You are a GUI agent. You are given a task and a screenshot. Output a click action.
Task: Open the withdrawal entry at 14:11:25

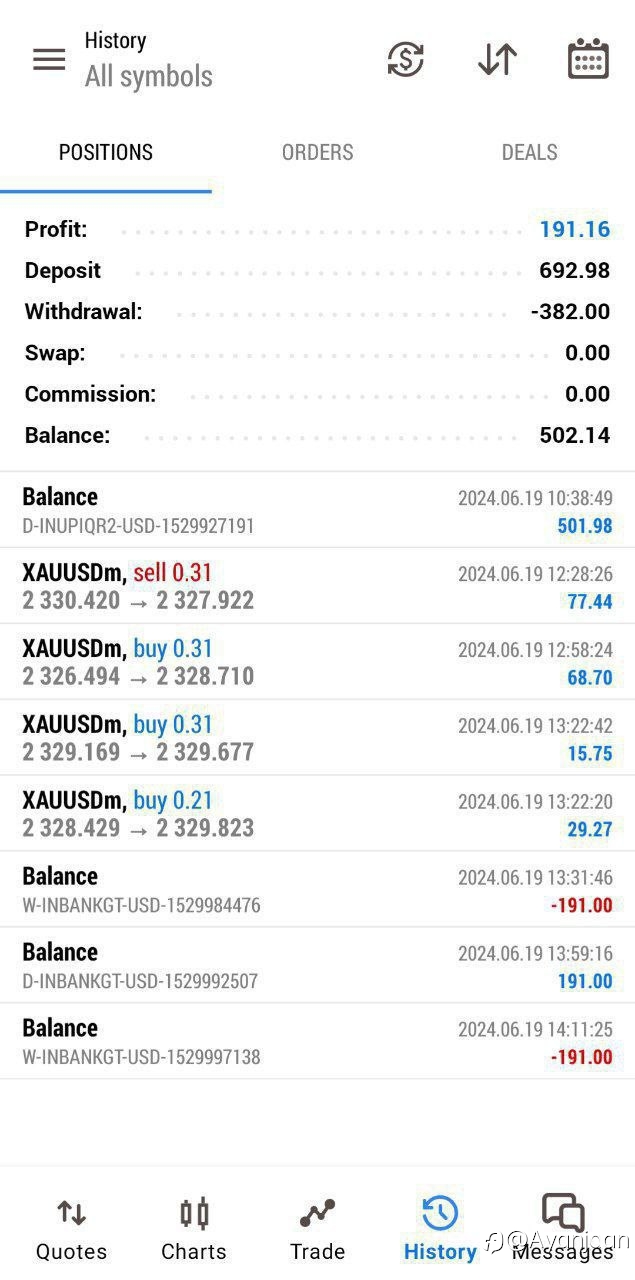tap(317, 1042)
